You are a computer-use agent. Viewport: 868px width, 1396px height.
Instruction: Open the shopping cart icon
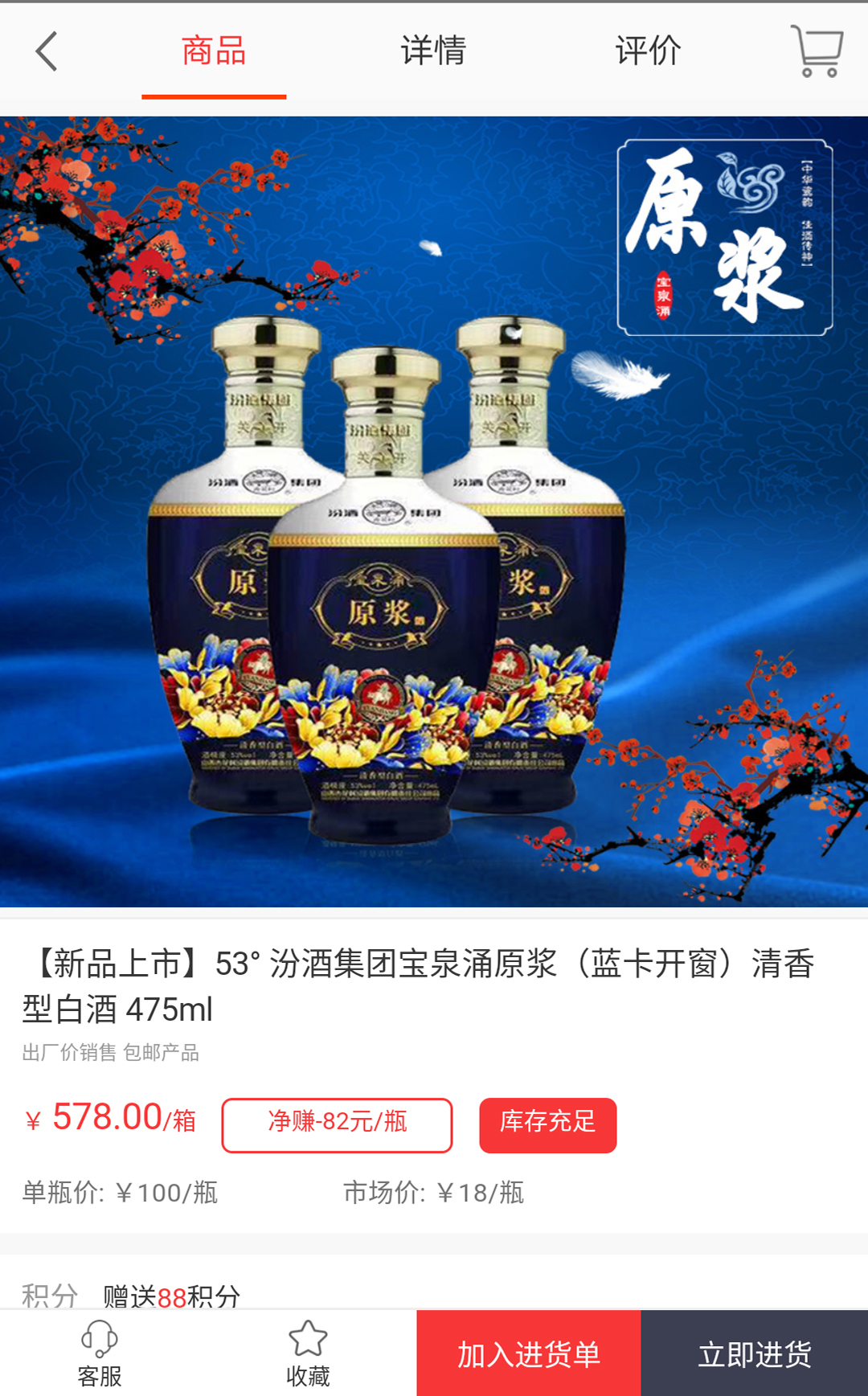pos(817,51)
